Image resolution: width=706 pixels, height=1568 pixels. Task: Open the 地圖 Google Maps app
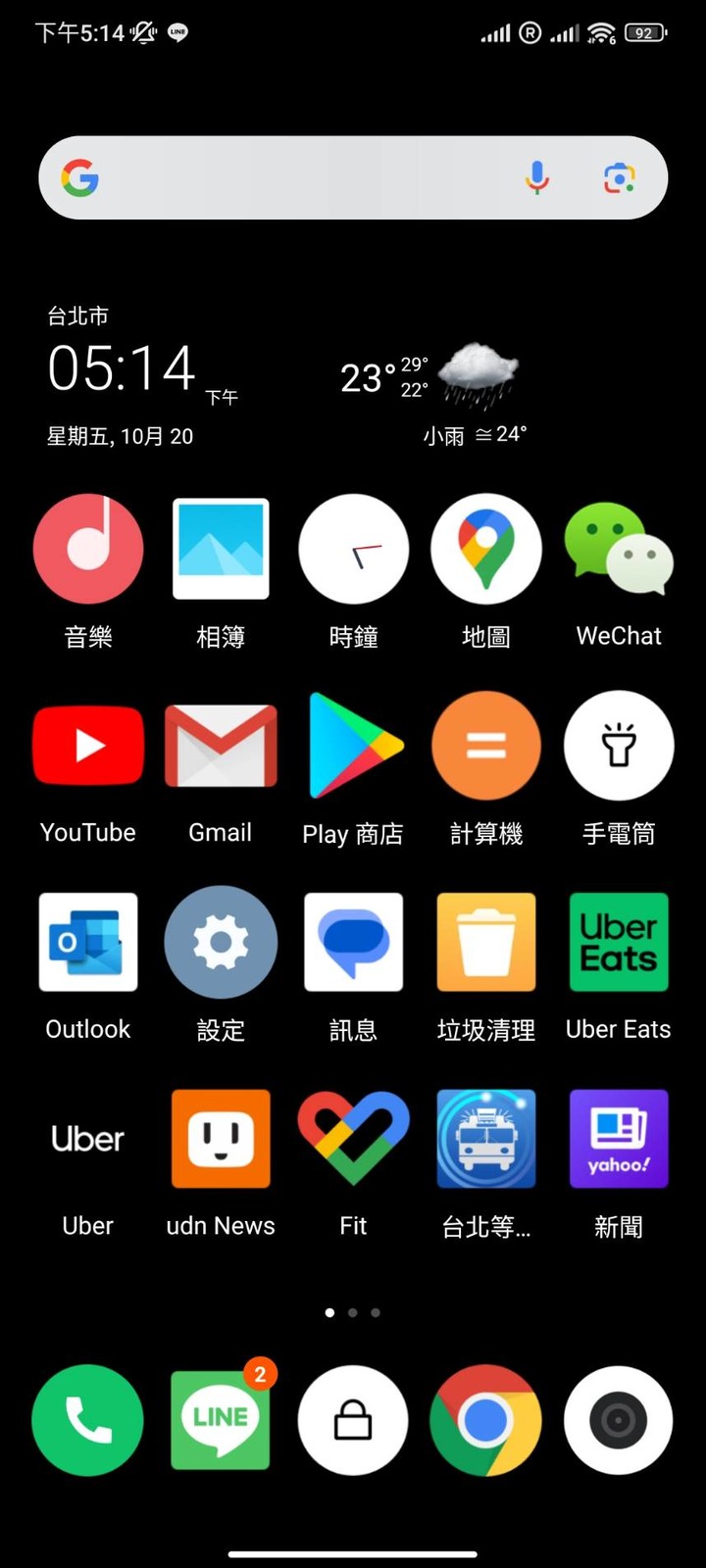click(x=486, y=549)
